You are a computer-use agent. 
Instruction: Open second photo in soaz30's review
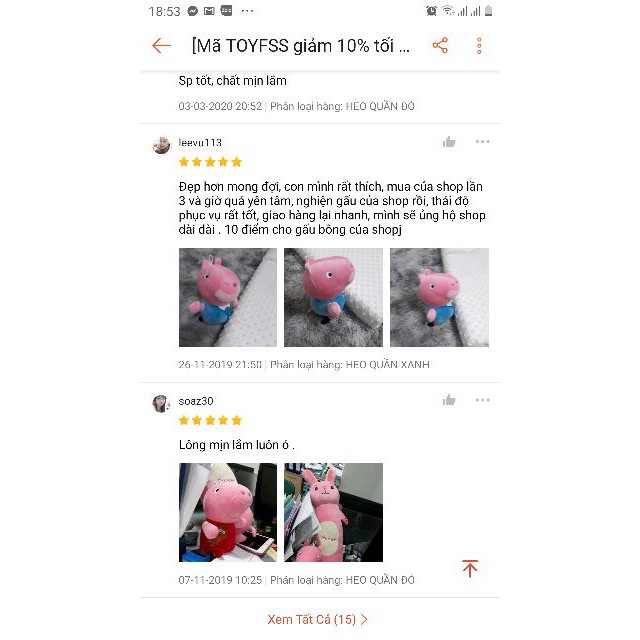click(x=333, y=512)
